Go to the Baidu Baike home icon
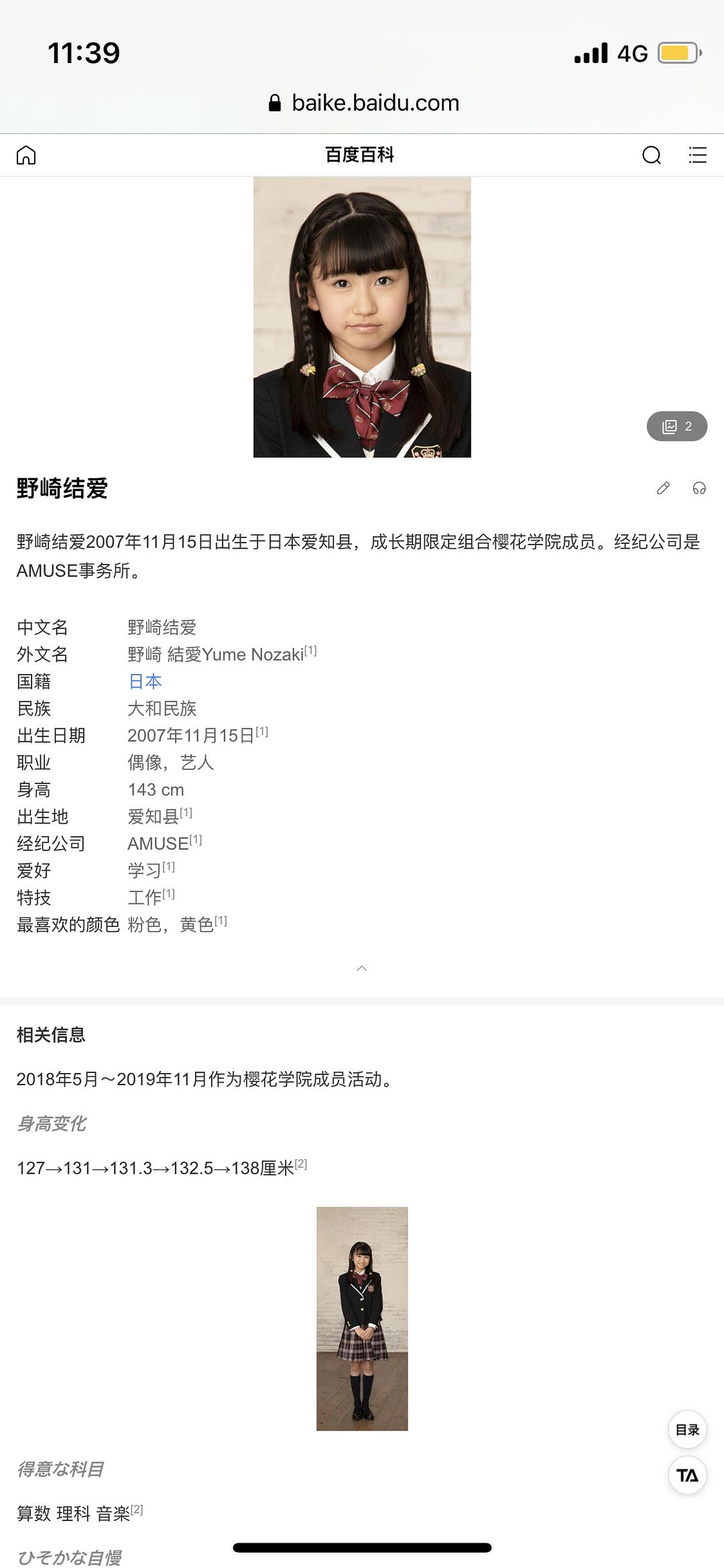Image resolution: width=724 pixels, height=1568 pixels. [26, 155]
